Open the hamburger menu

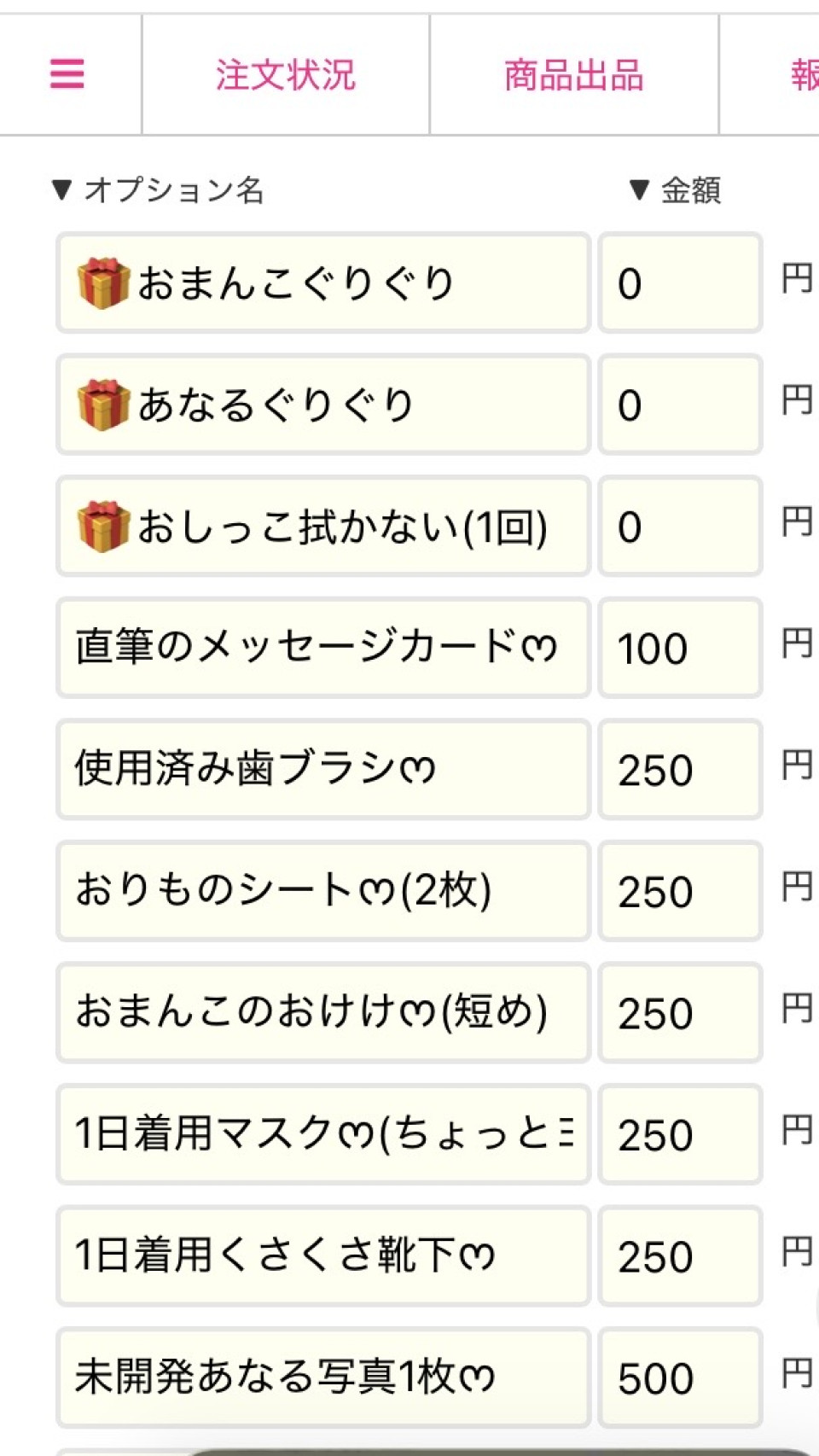coord(67,73)
